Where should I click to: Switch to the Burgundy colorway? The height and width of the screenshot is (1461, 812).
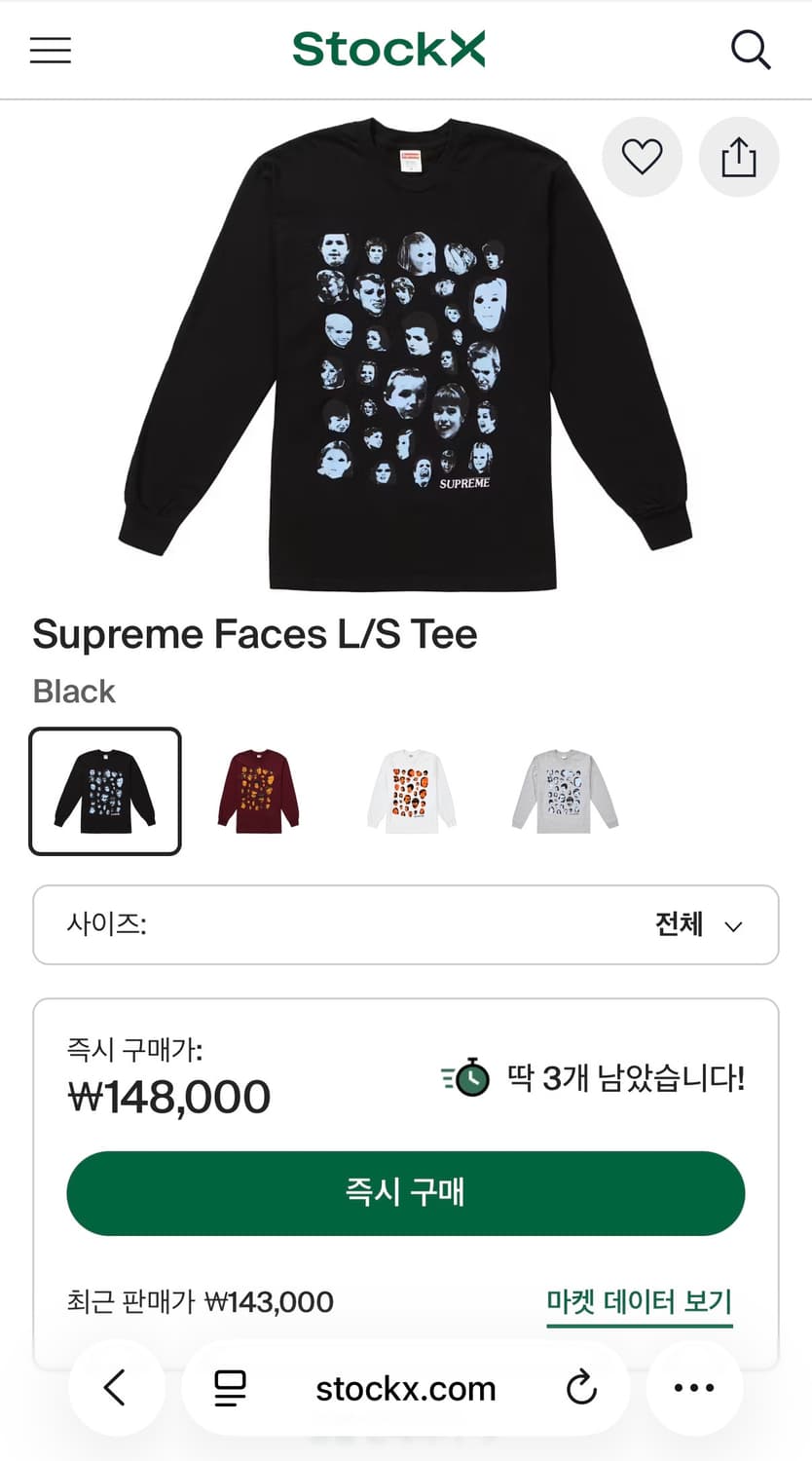click(x=257, y=790)
